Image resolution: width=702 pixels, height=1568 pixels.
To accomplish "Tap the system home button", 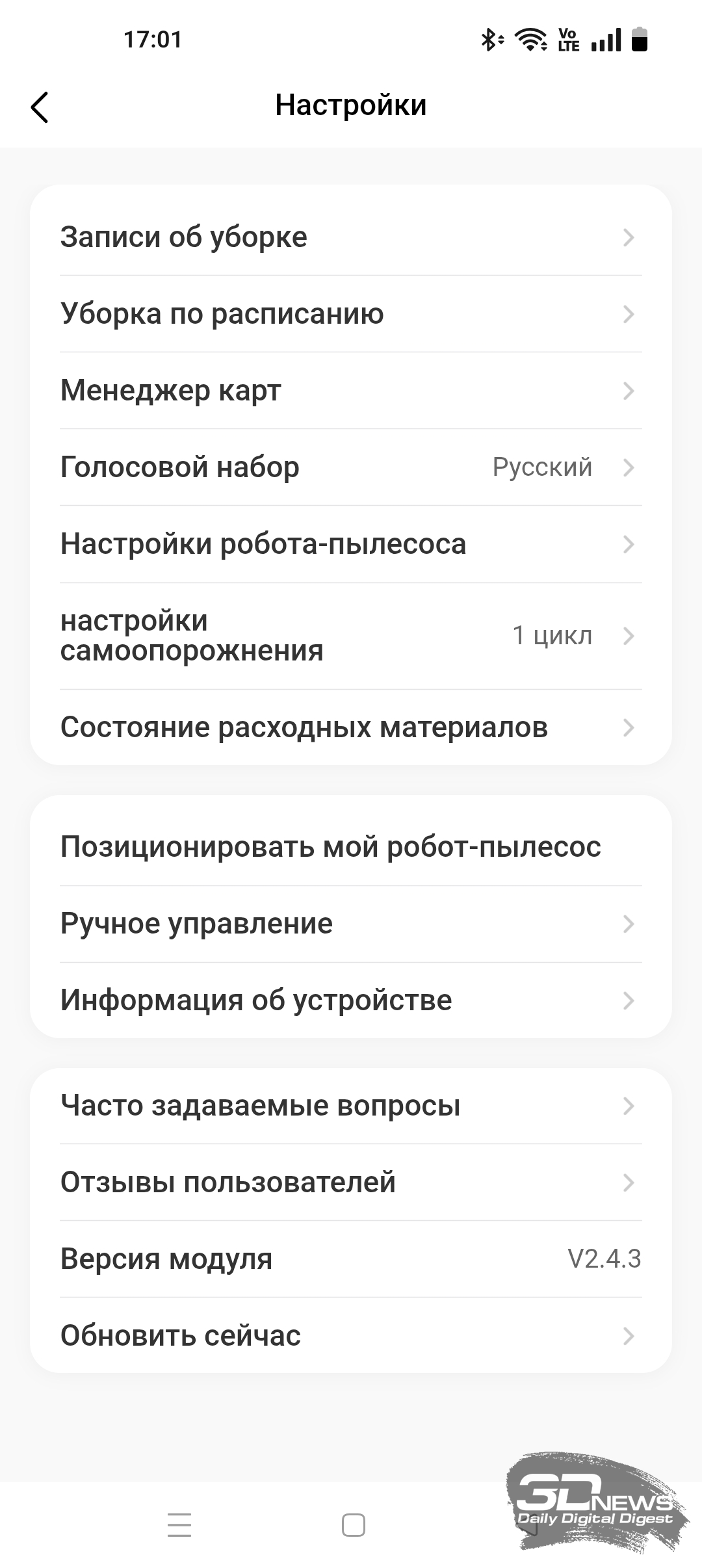I will pos(354,1525).
